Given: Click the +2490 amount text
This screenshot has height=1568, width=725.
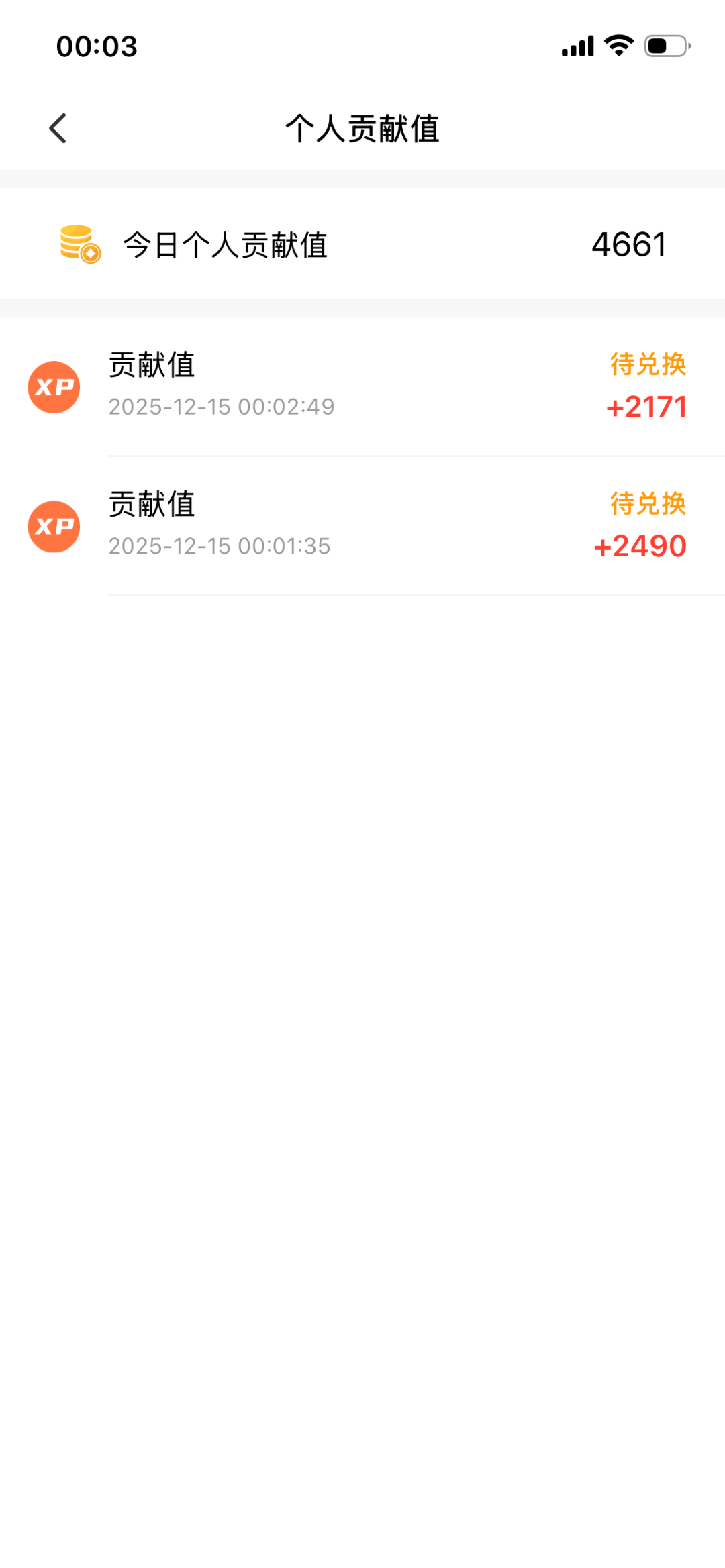Looking at the screenshot, I should tap(640, 545).
